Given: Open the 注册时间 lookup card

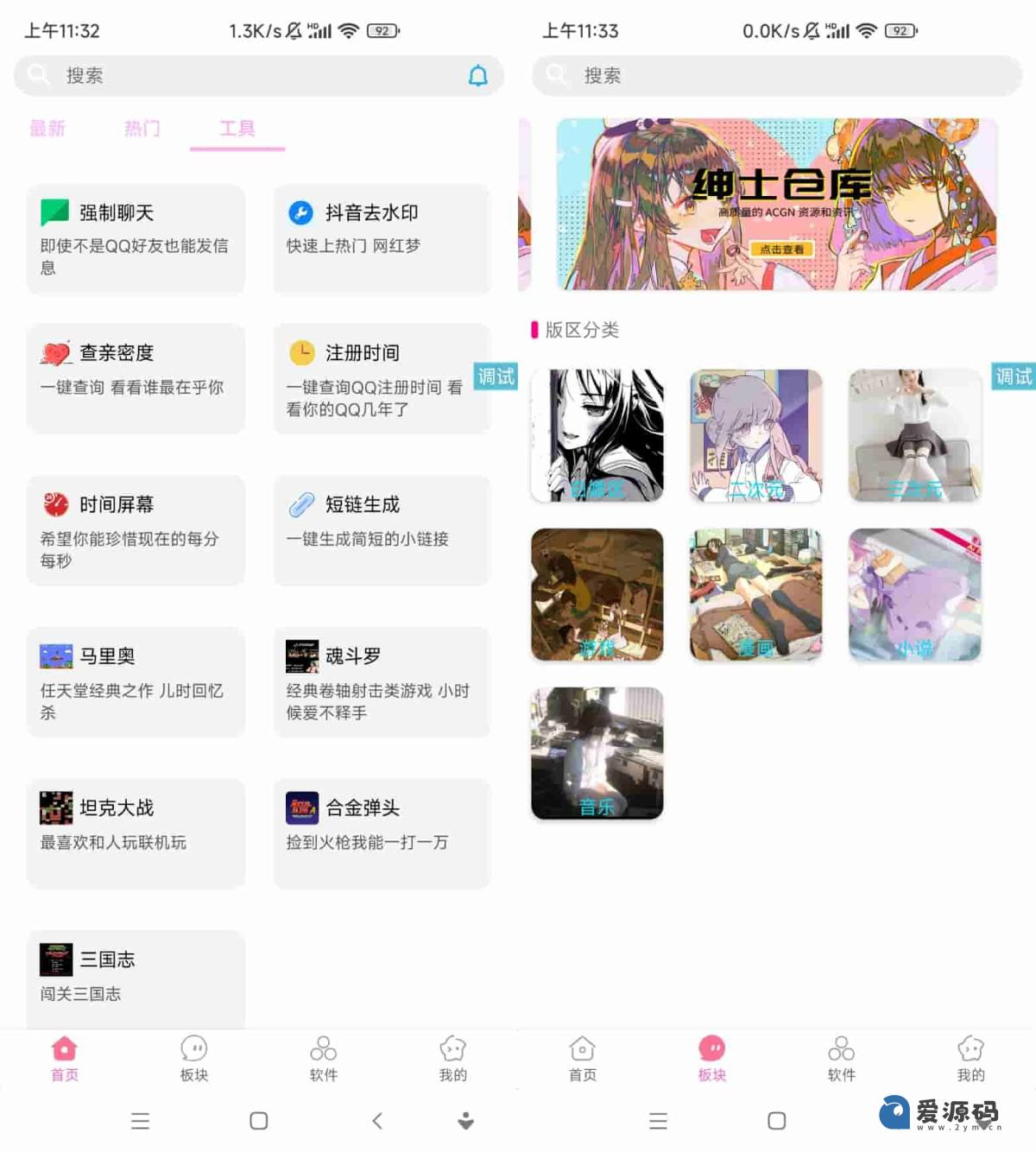Looking at the screenshot, I should 382,377.
